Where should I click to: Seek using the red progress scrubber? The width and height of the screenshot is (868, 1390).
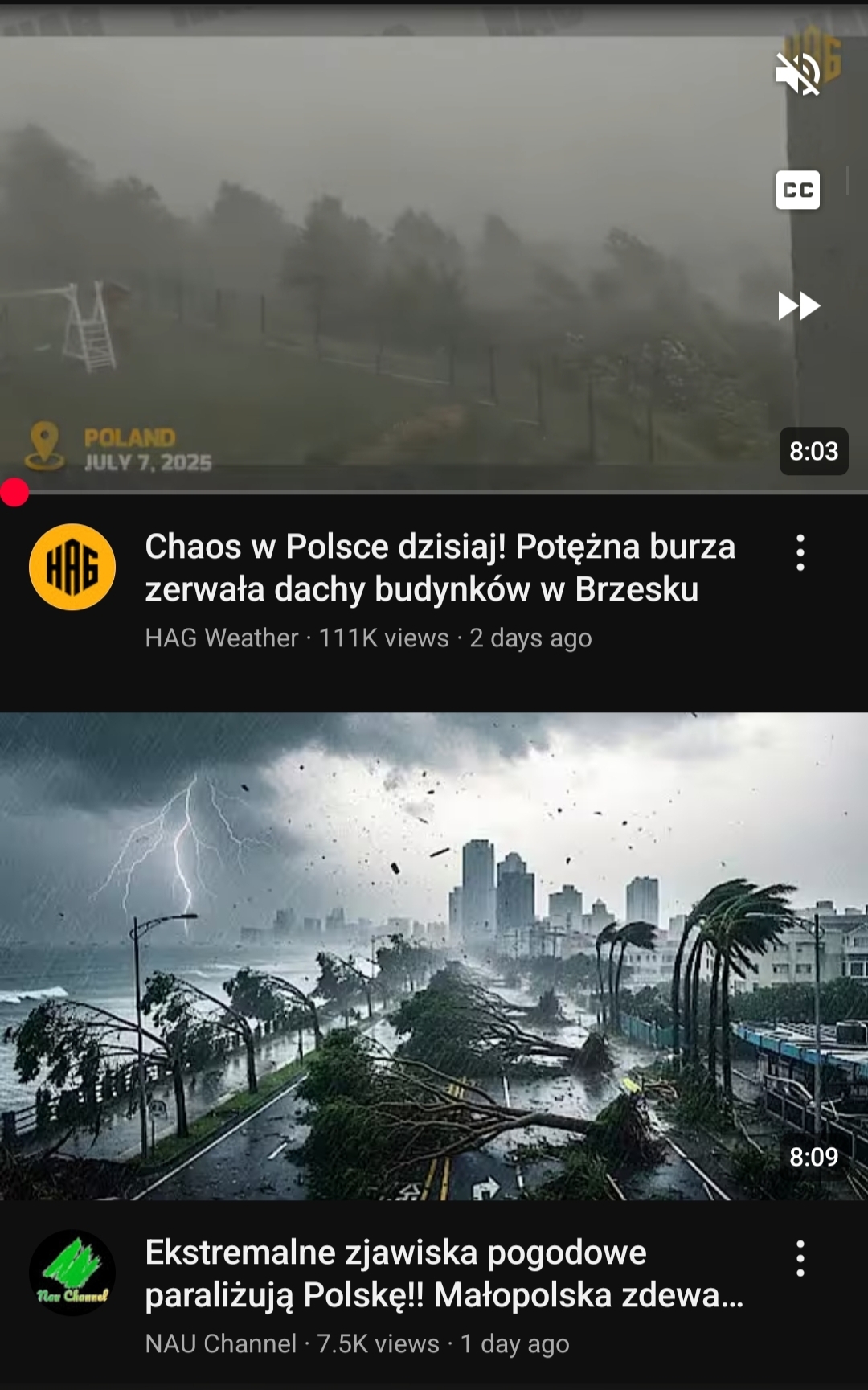pyautogui.click(x=14, y=492)
